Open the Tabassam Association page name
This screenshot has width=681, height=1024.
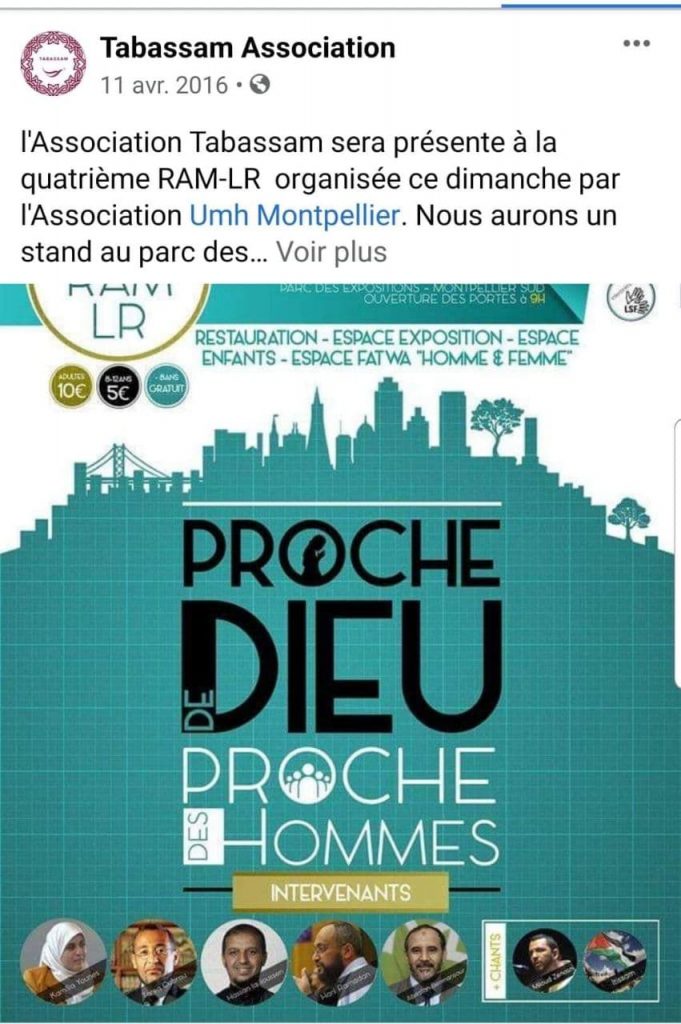point(247,47)
